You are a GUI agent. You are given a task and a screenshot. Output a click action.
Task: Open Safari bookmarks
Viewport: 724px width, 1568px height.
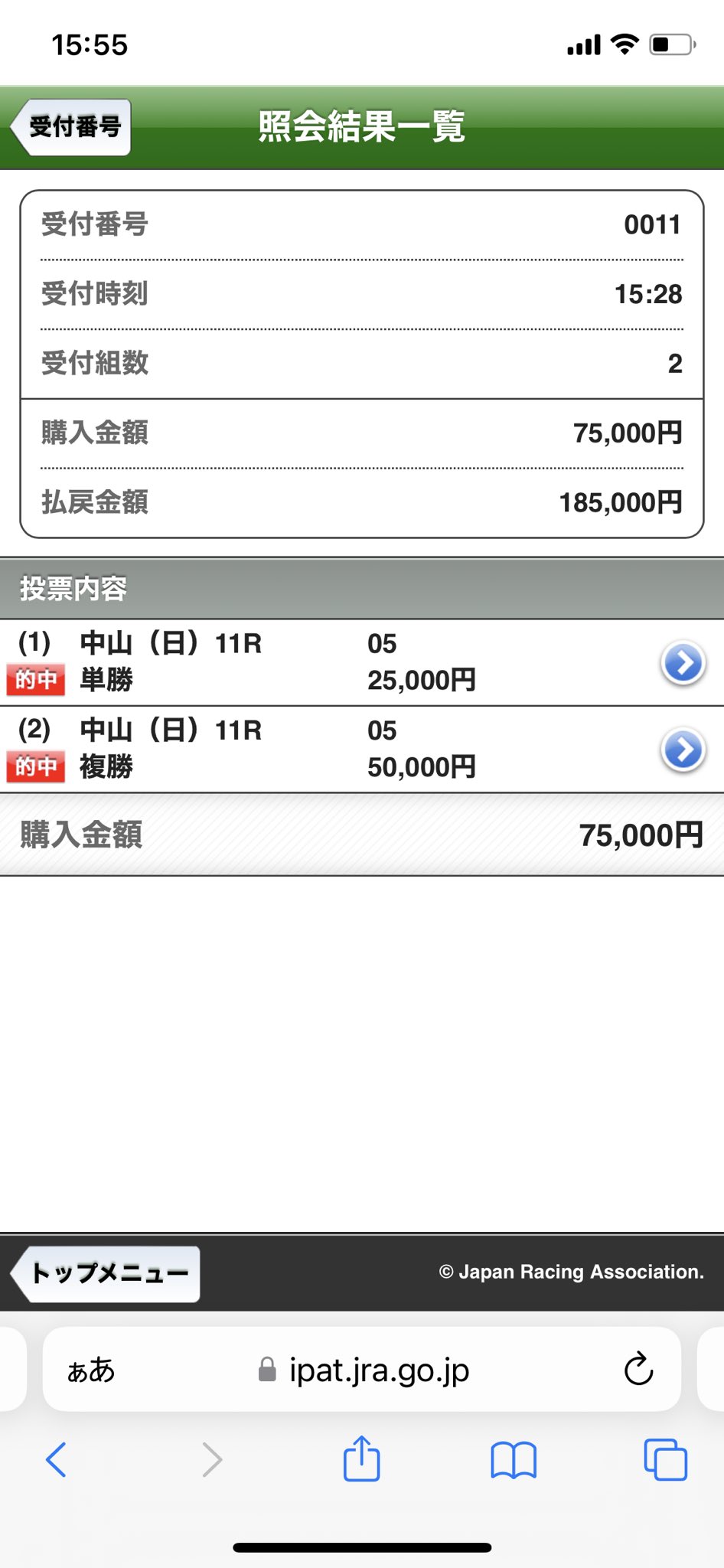click(x=513, y=1459)
